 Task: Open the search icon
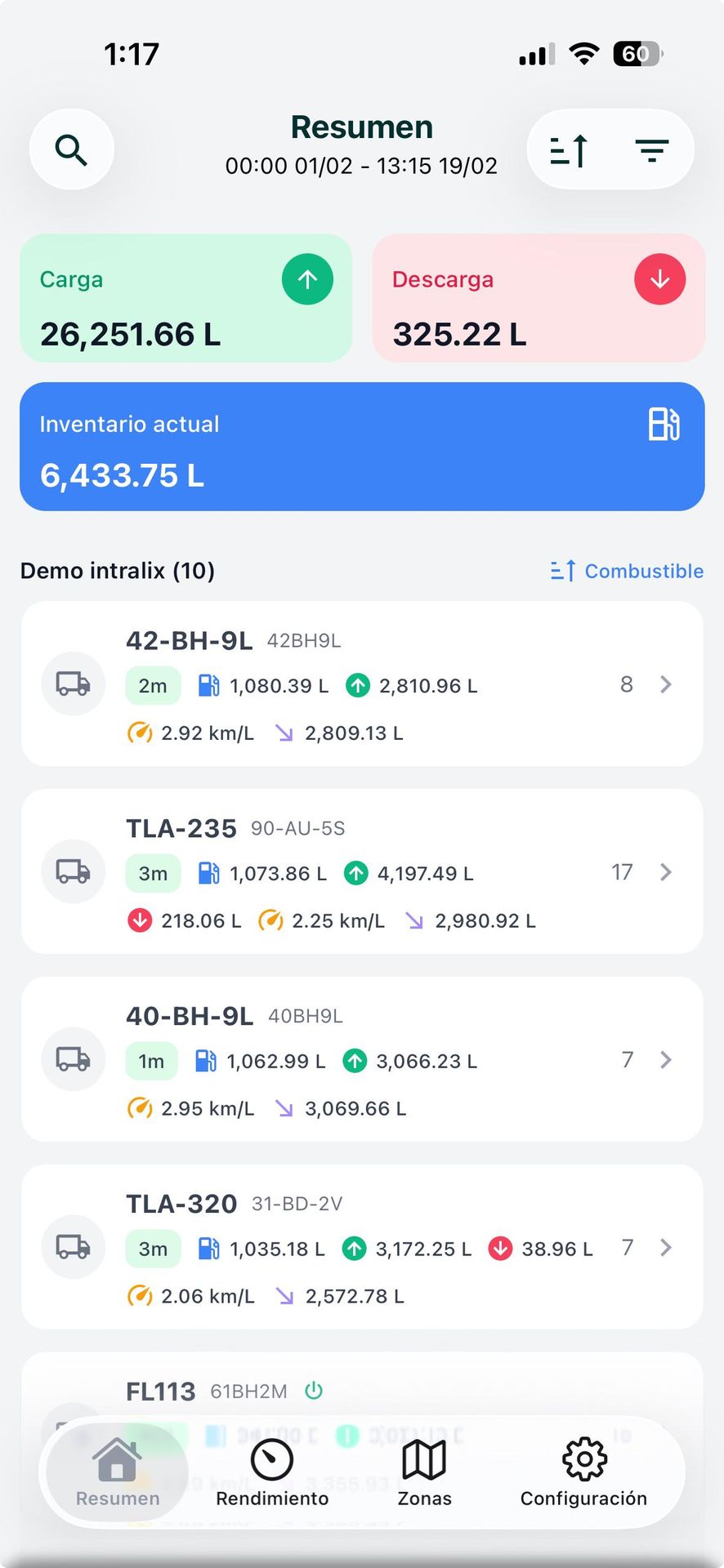71,150
